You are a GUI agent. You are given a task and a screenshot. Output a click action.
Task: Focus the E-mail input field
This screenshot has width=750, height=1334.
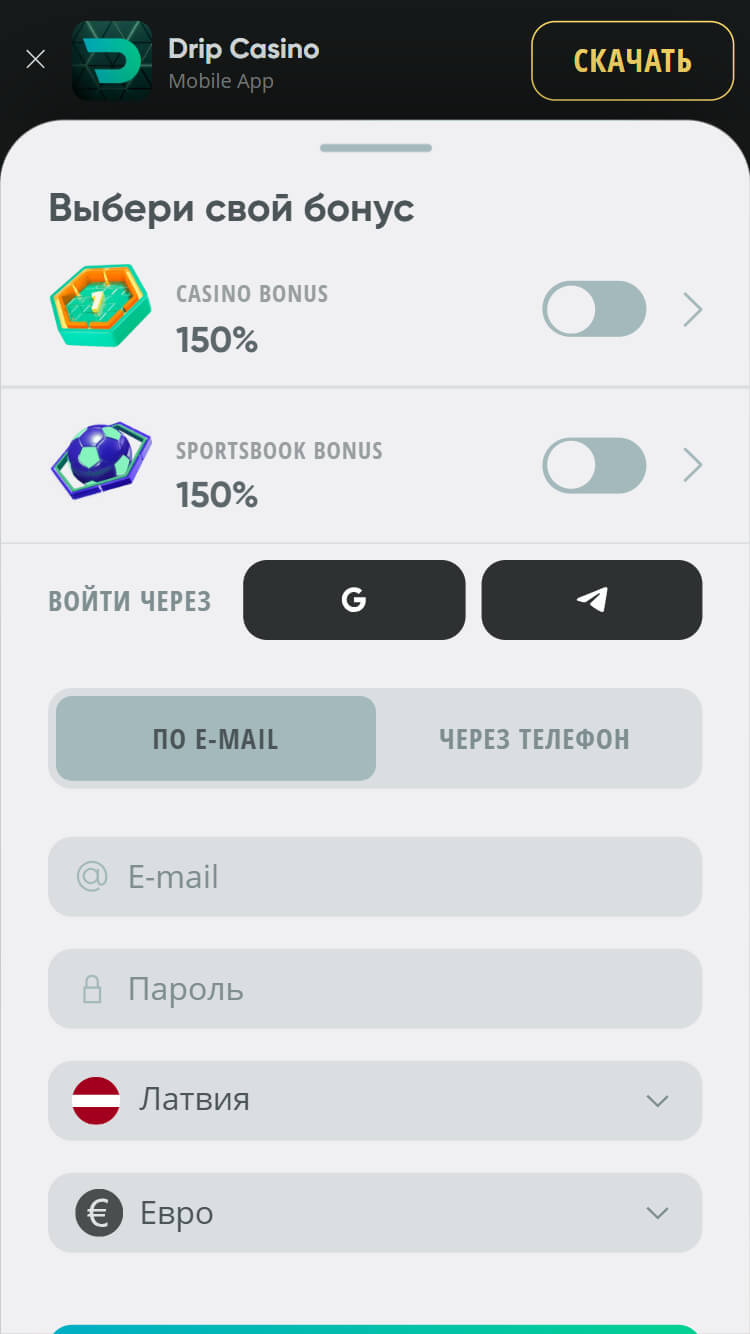[x=375, y=877]
